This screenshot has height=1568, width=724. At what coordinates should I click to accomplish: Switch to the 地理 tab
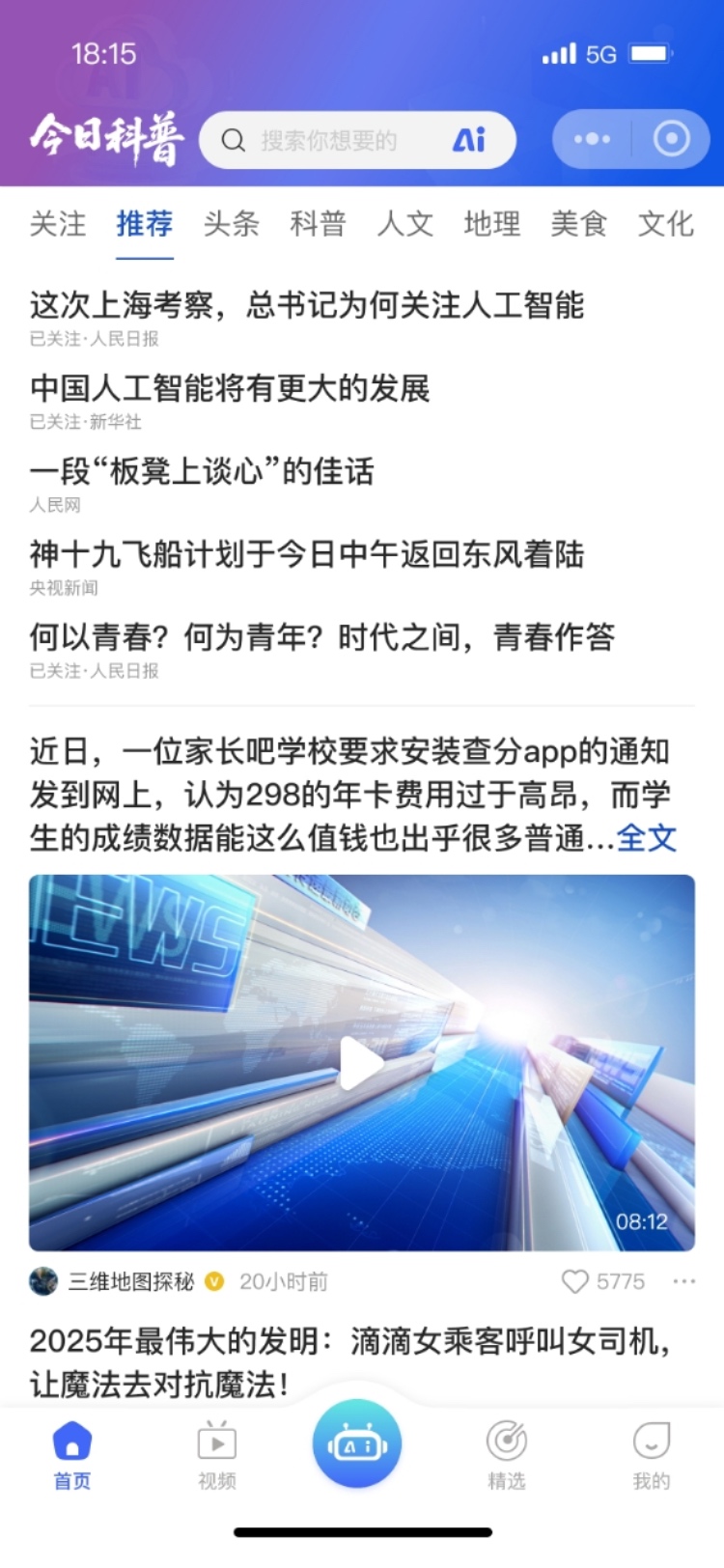pyautogui.click(x=492, y=224)
